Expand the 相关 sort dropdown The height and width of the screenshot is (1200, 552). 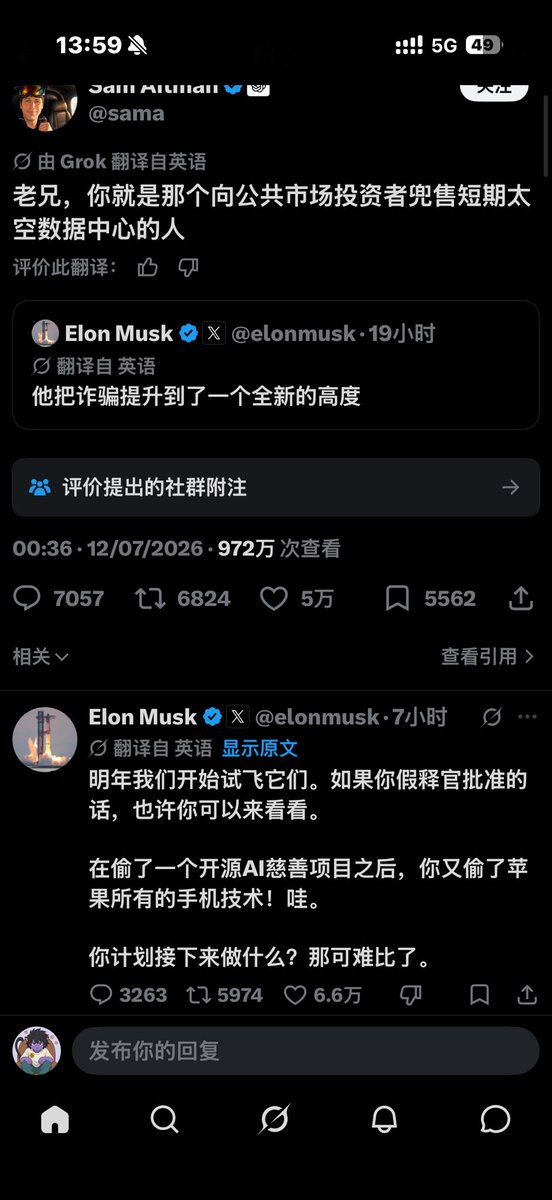(40, 656)
